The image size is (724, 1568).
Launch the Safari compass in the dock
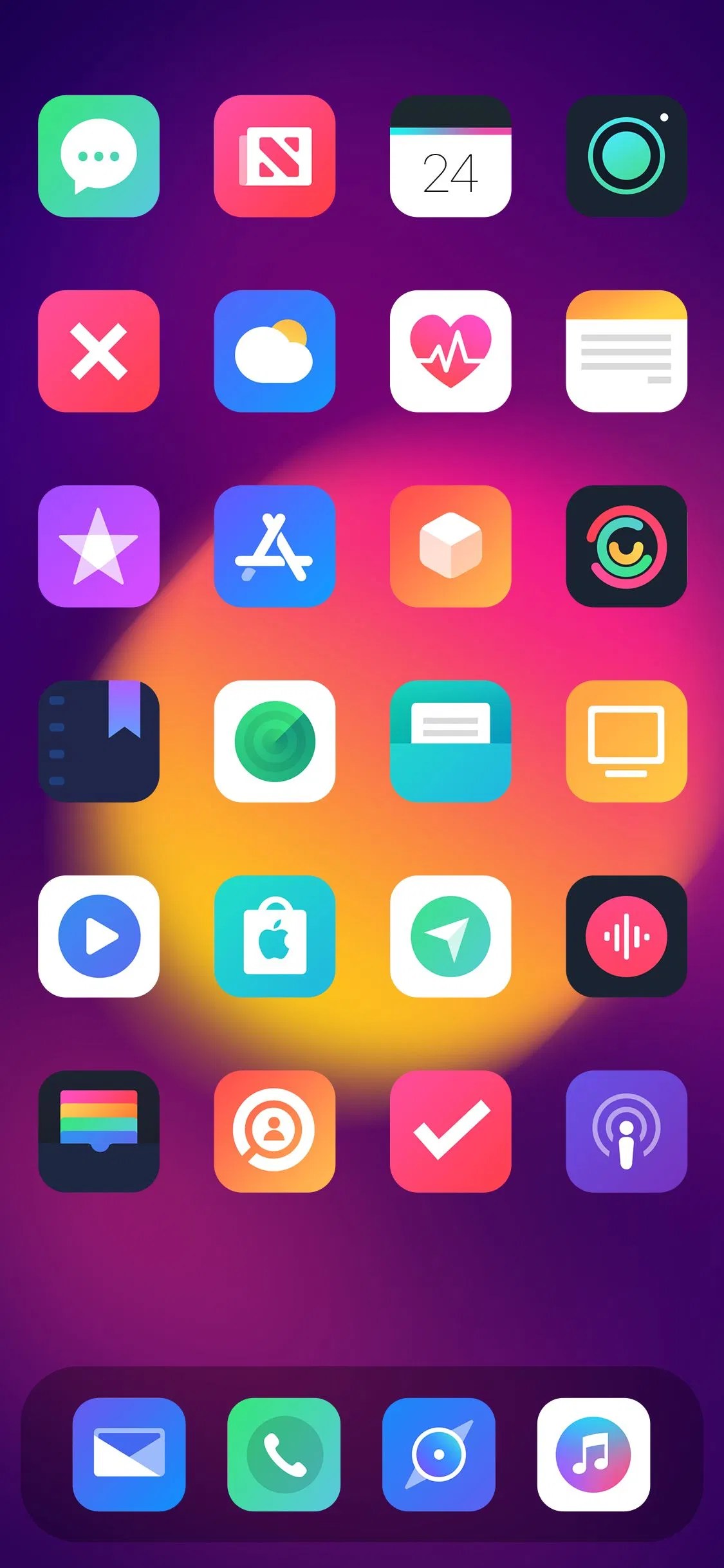pos(439,1454)
